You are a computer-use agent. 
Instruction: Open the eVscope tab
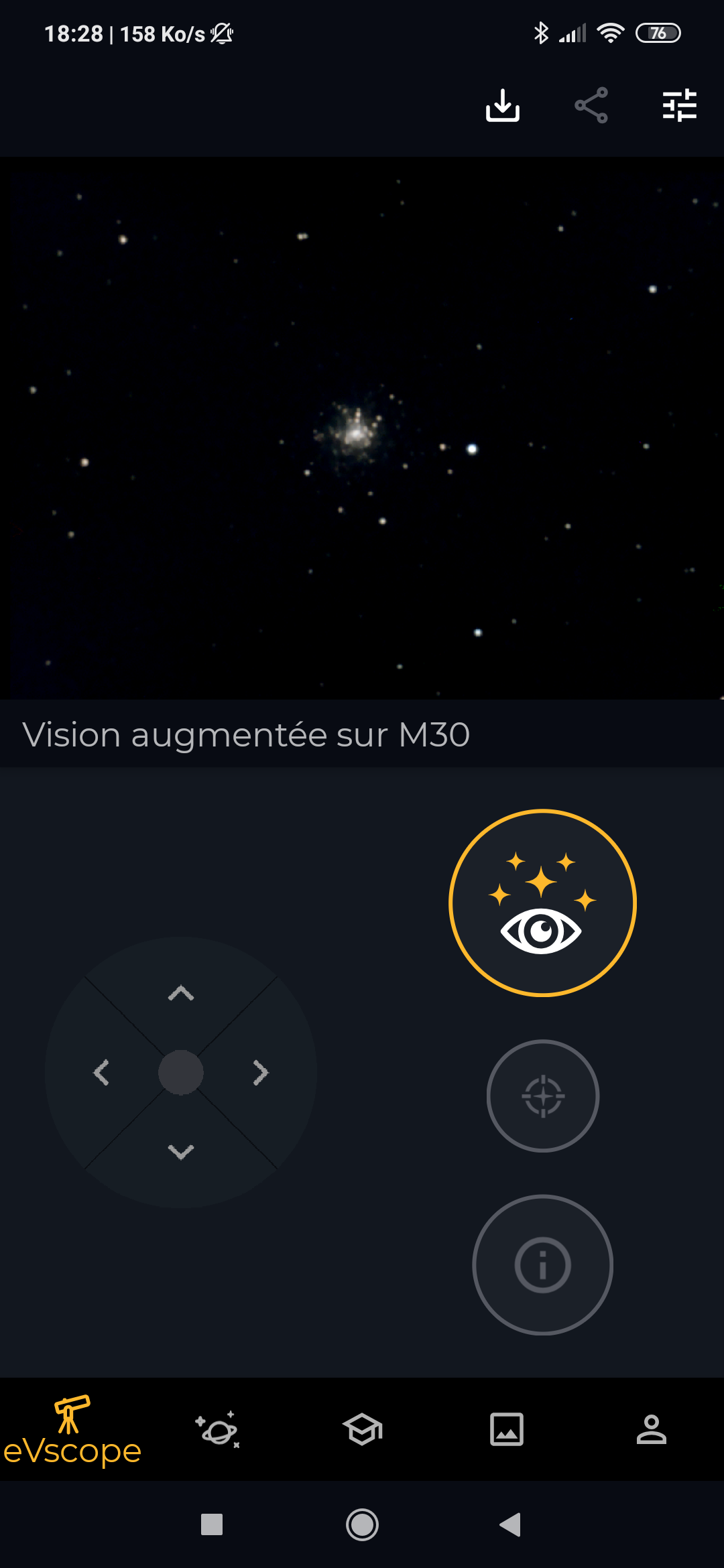coord(72,1430)
